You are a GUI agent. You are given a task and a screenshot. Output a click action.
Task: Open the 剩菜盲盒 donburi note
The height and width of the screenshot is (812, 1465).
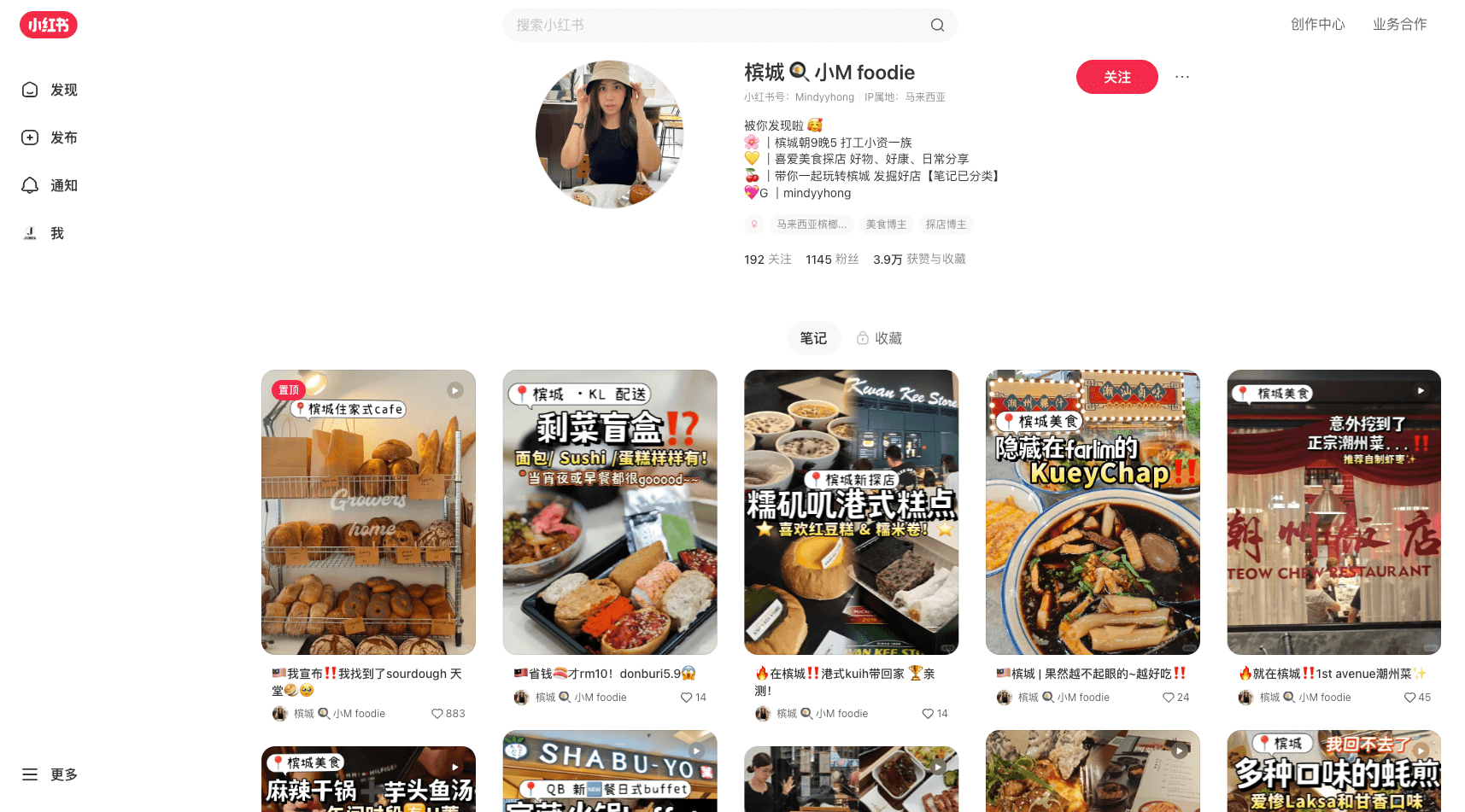coord(610,512)
